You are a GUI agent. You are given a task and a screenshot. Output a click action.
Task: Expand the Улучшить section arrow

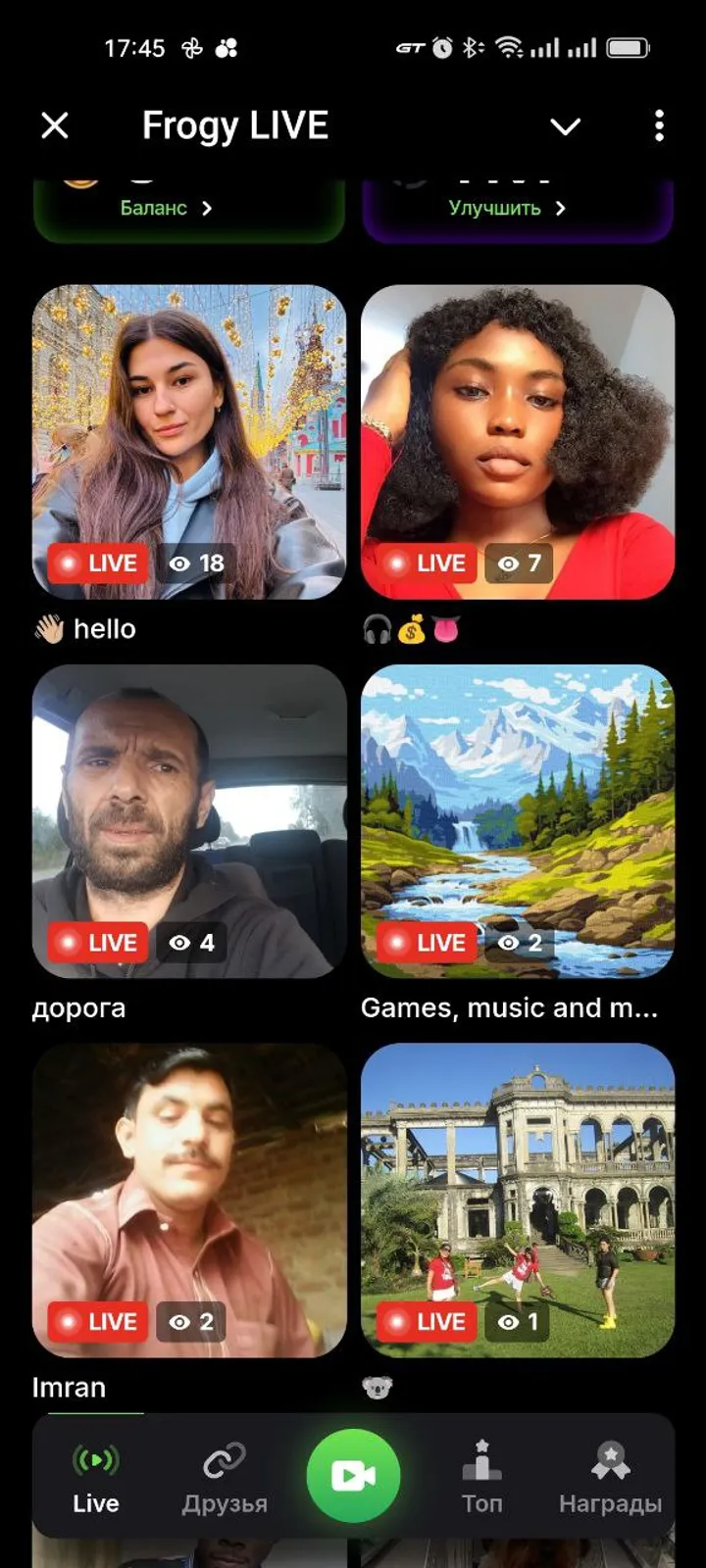click(561, 208)
